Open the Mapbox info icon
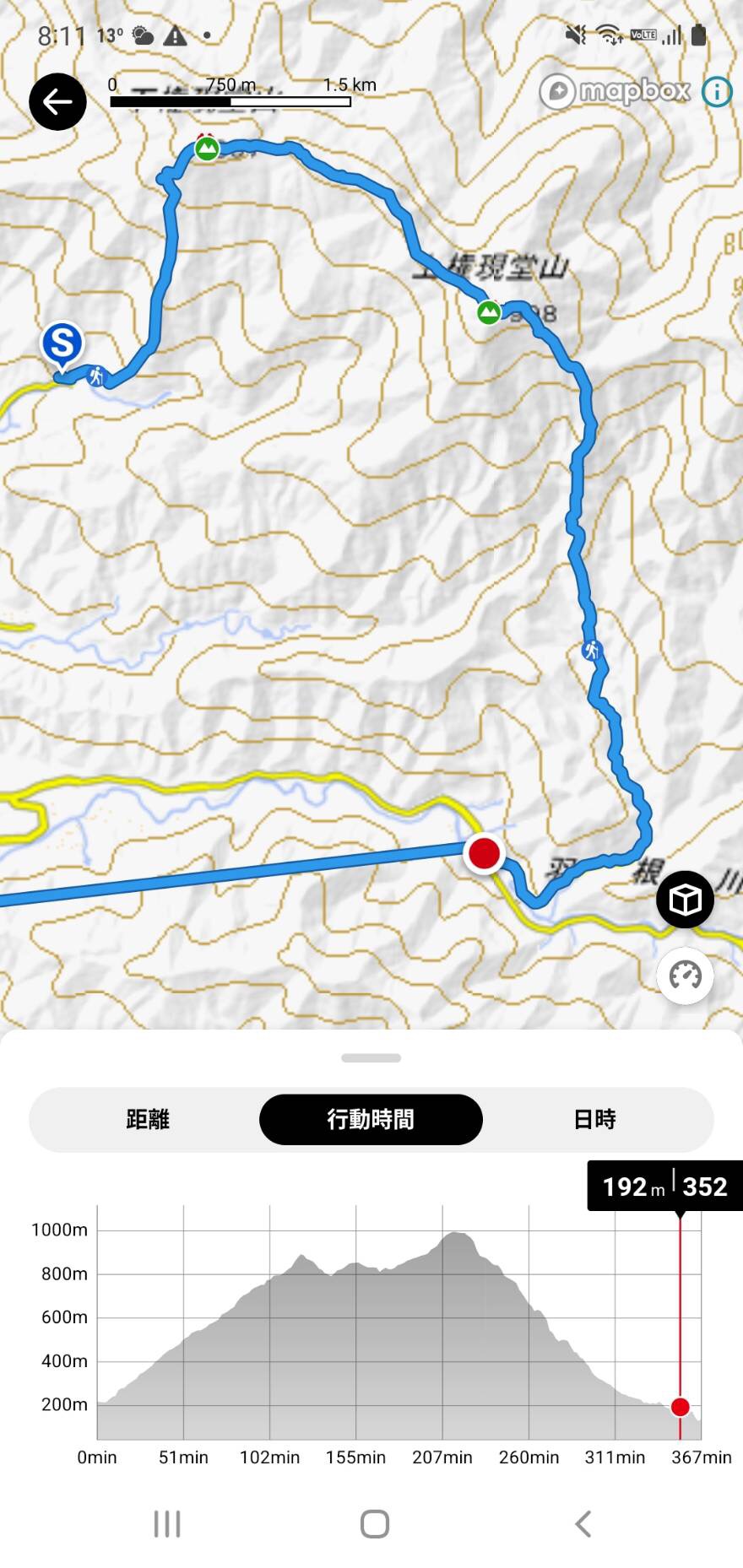Image resolution: width=743 pixels, height=1568 pixels. coord(717,91)
